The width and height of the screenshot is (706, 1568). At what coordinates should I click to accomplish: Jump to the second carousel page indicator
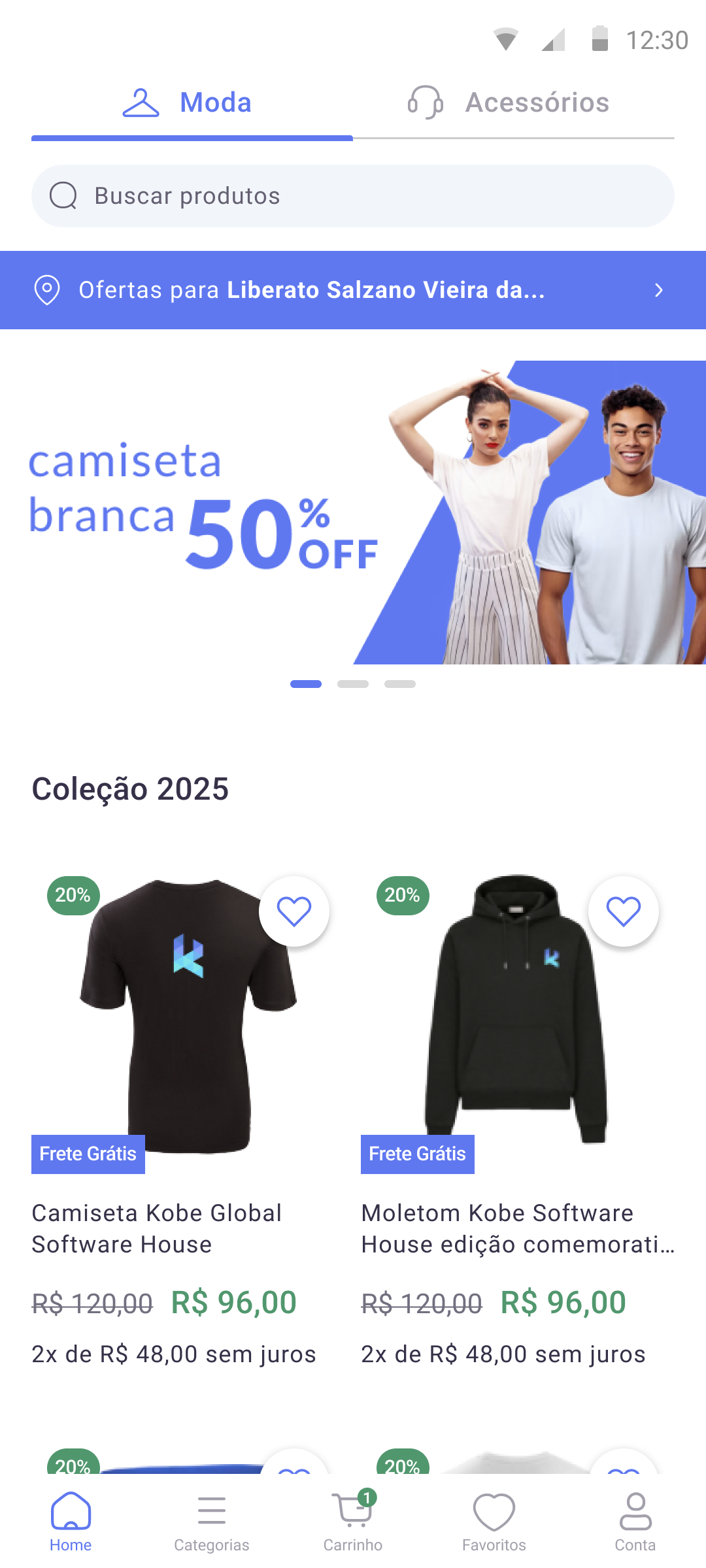point(353,684)
